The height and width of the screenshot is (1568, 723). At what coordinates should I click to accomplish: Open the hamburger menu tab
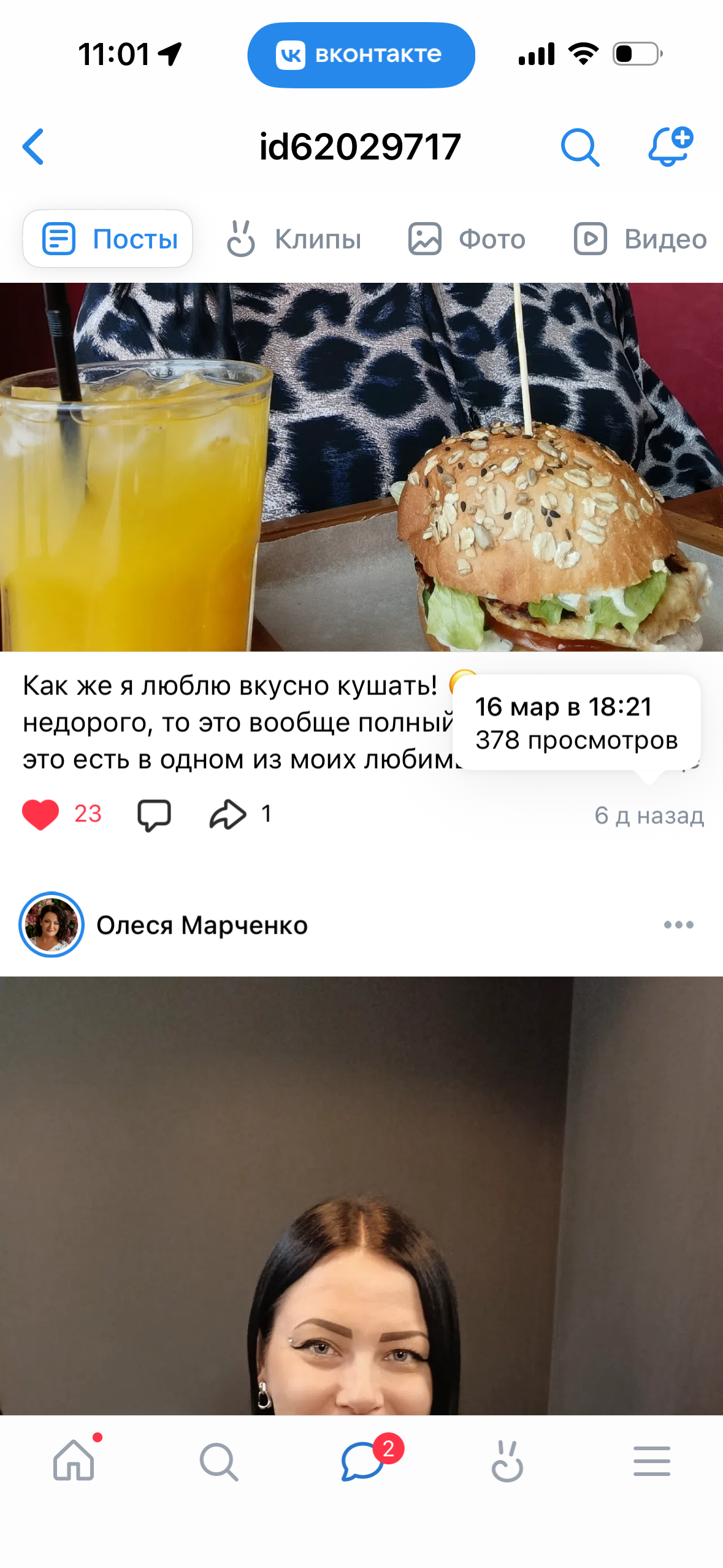[x=651, y=1461]
